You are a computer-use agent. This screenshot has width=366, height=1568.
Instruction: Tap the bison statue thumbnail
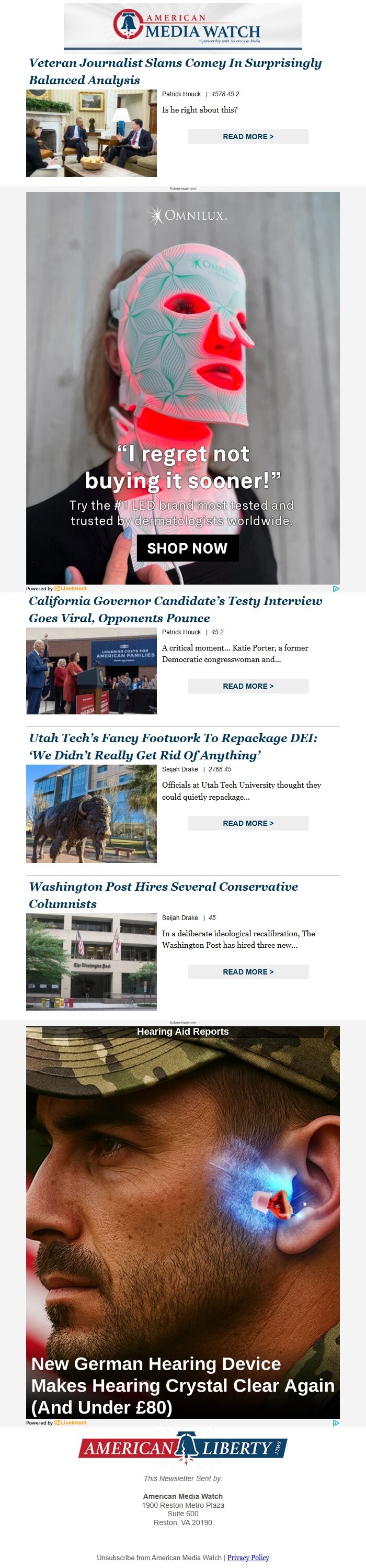pyautogui.click(x=91, y=813)
